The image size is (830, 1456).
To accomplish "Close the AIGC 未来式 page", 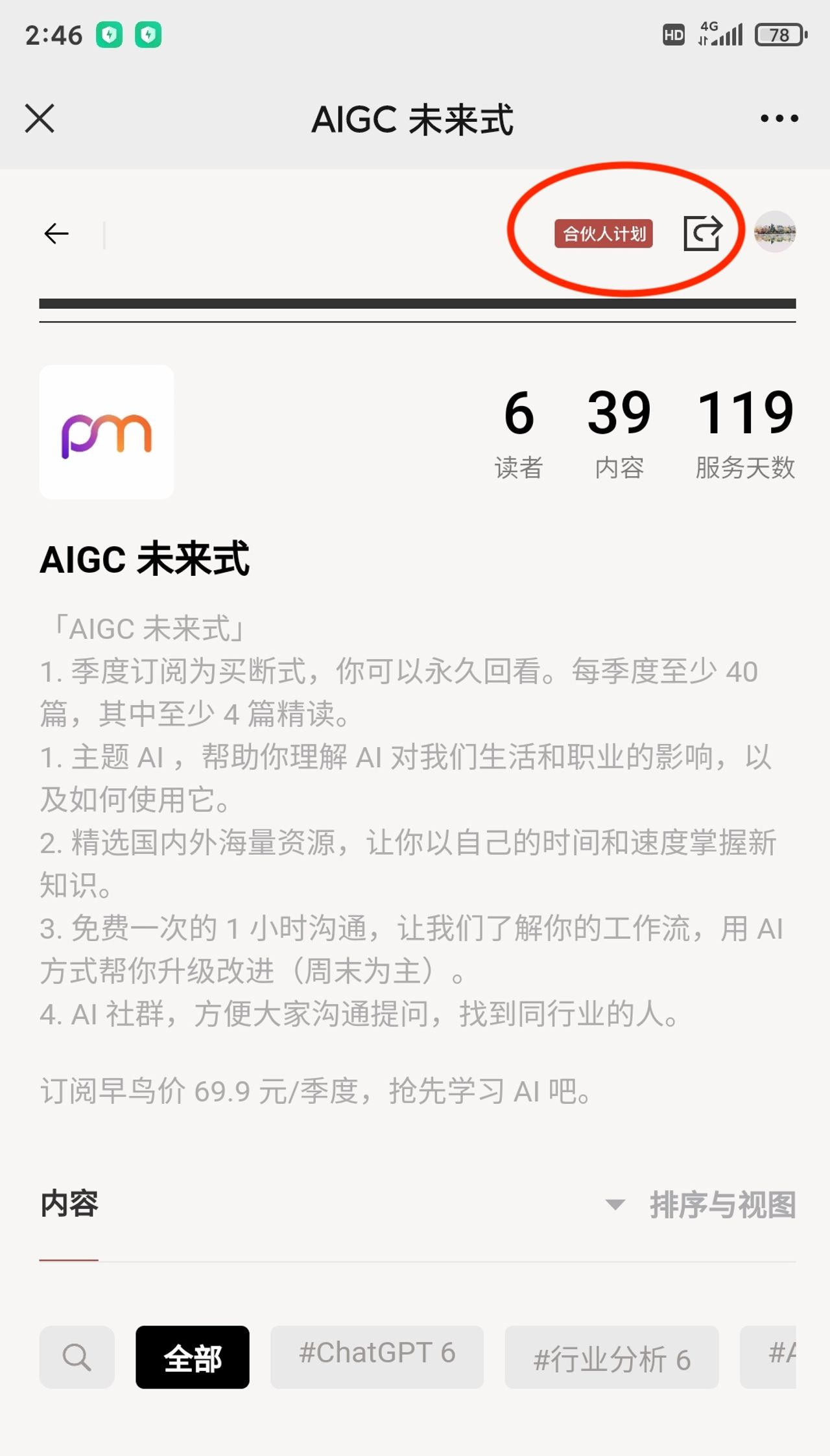I will (x=40, y=119).
